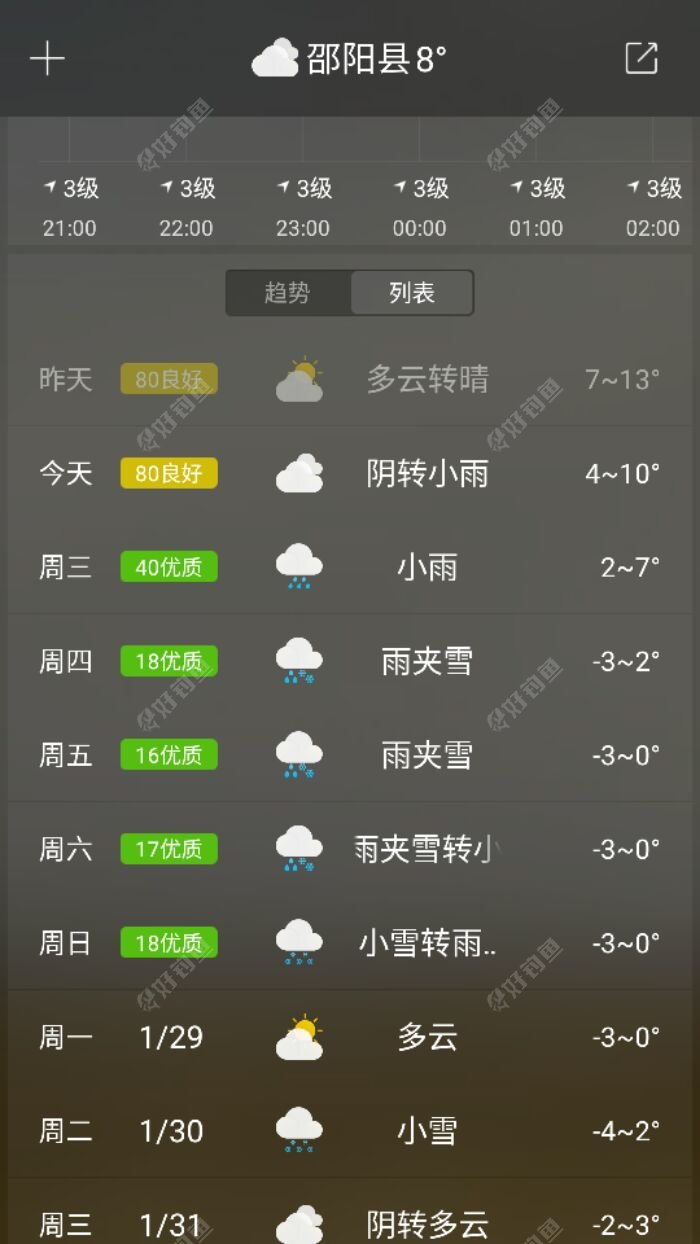Open 1/30 小雪 forecast

tap(350, 1131)
